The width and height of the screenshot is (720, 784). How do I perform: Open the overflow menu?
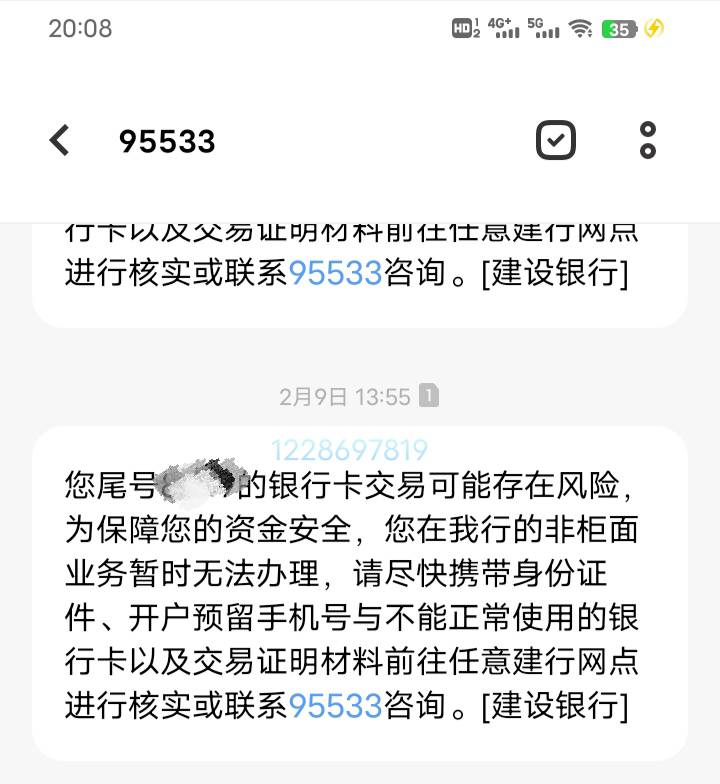click(648, 140)
